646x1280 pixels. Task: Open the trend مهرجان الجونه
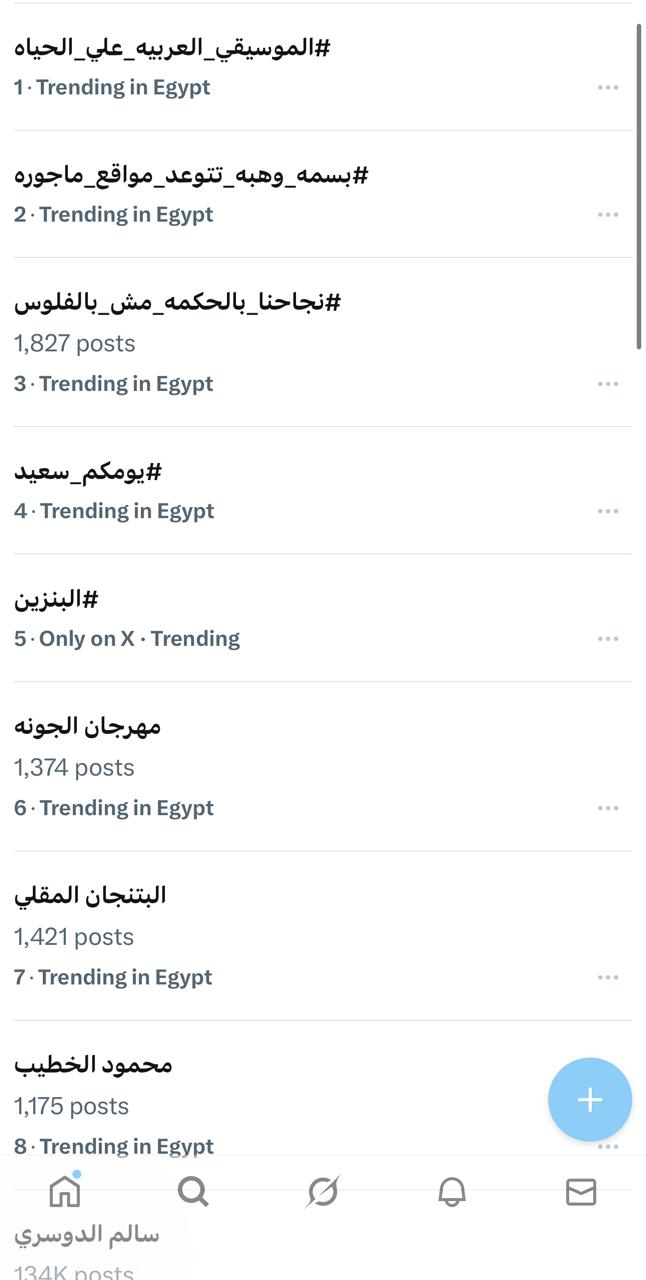pyautogui.click(x=88, y=727)
